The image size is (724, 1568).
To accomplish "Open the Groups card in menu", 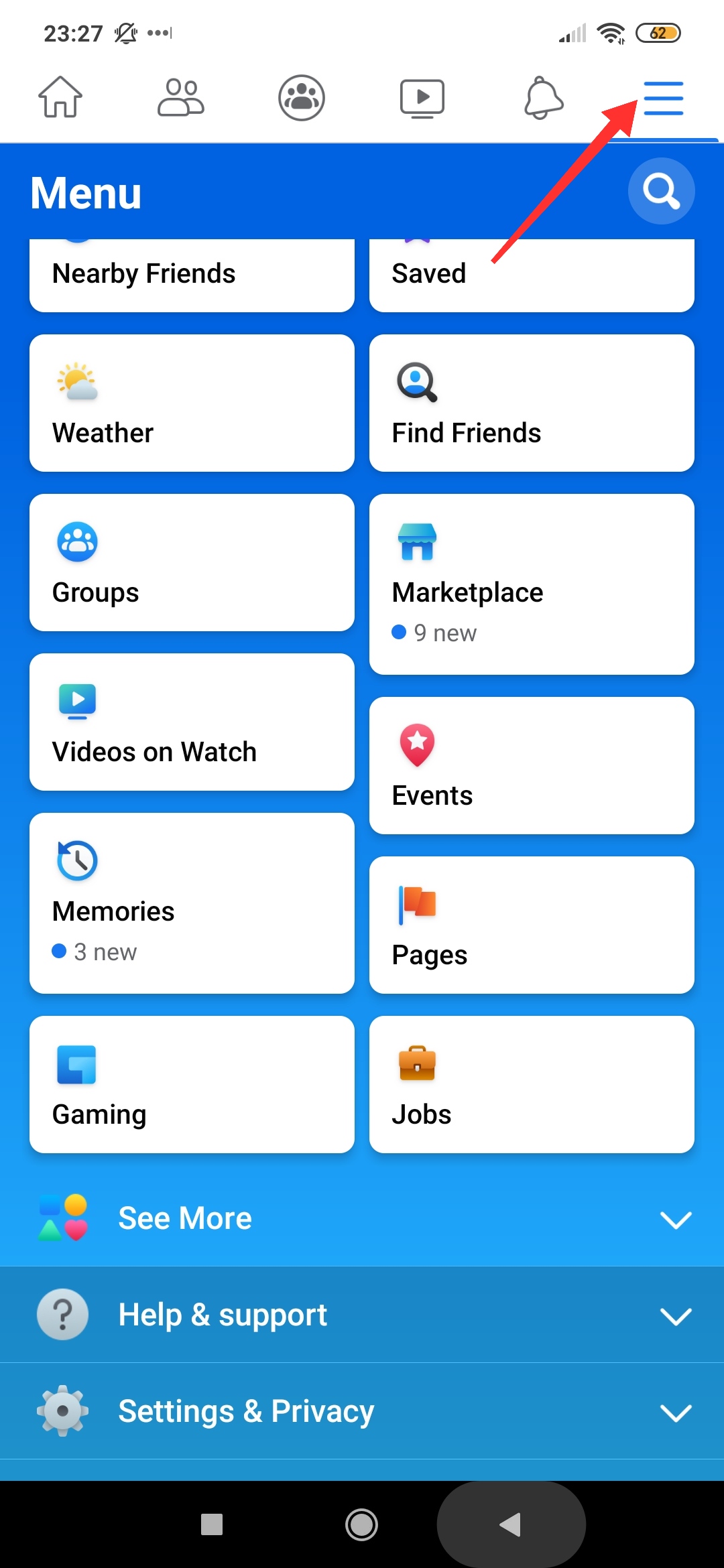I will pos(192,563).
